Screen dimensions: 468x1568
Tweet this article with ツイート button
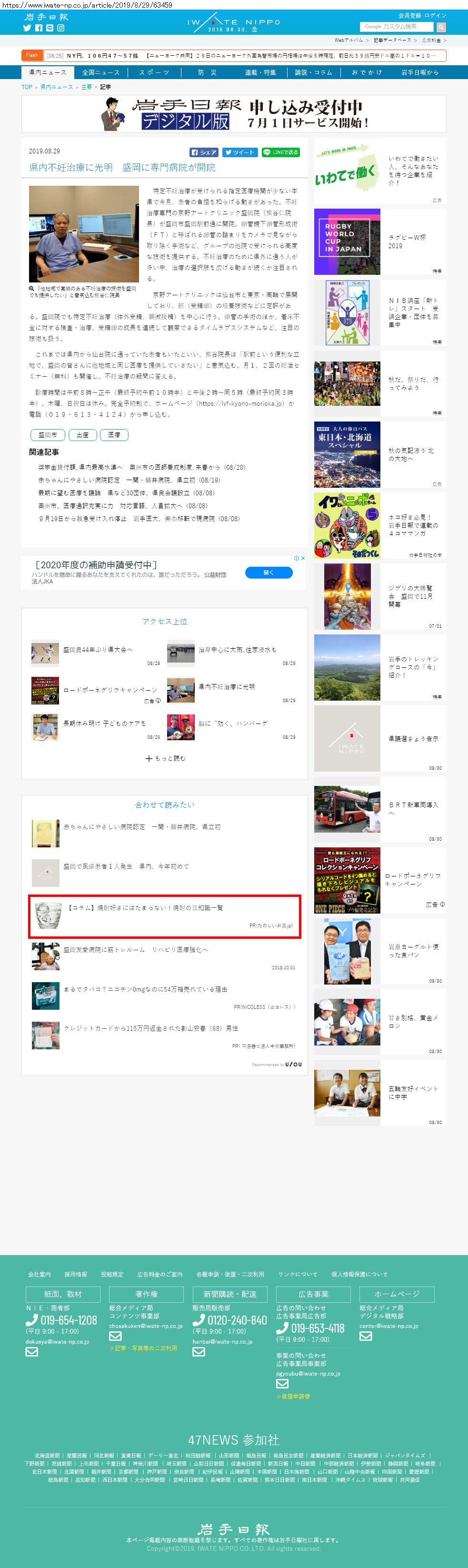click(239, 152)
